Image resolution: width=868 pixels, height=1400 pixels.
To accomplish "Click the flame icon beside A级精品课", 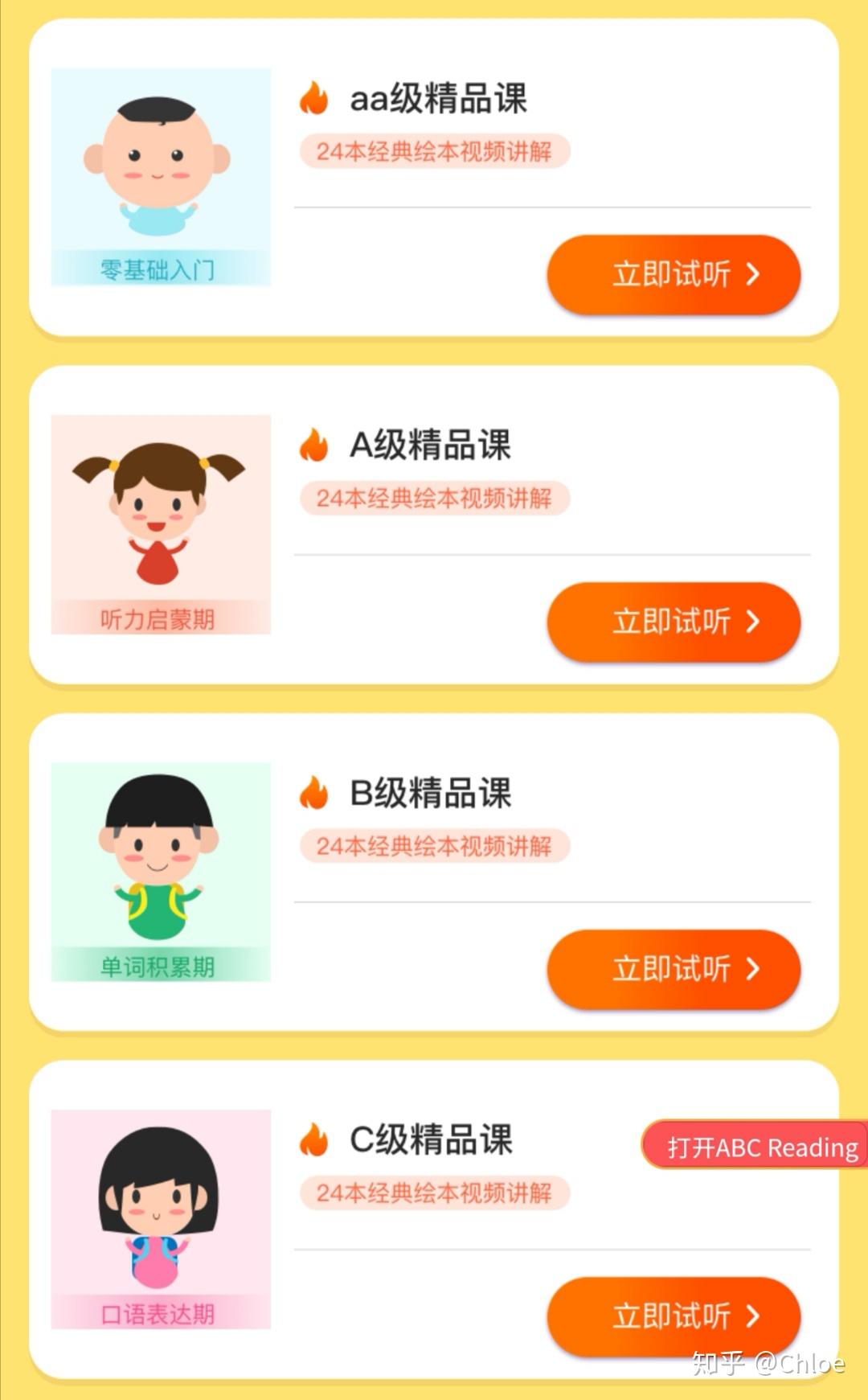I will [315, 444].
